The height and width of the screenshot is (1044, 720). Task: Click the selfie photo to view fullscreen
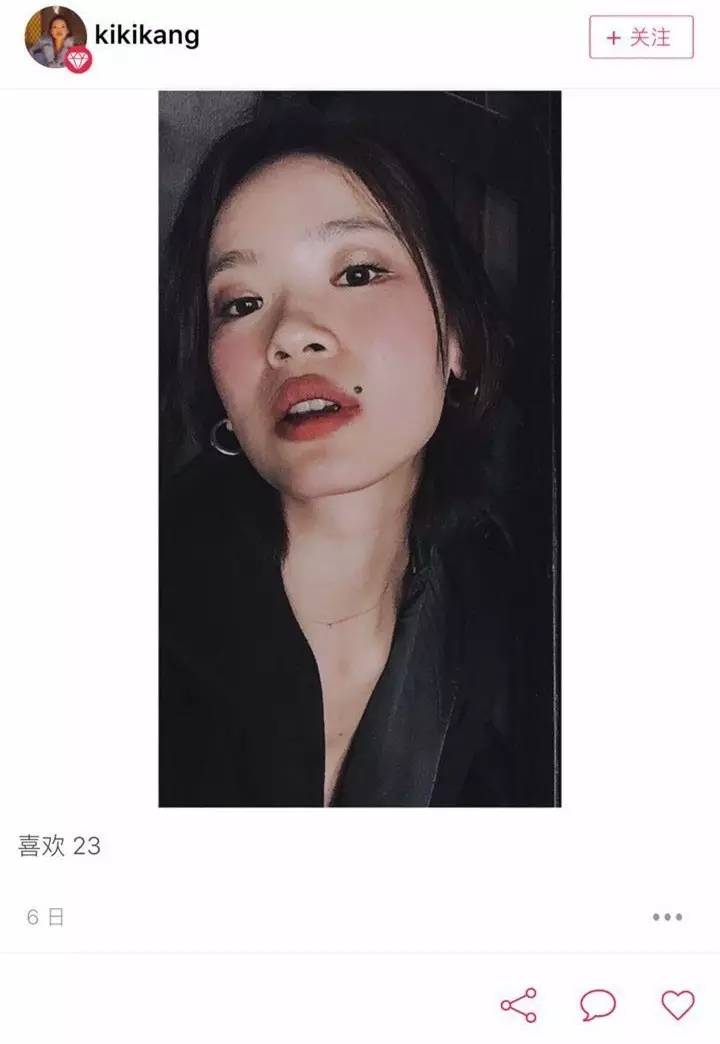[355, 445]
